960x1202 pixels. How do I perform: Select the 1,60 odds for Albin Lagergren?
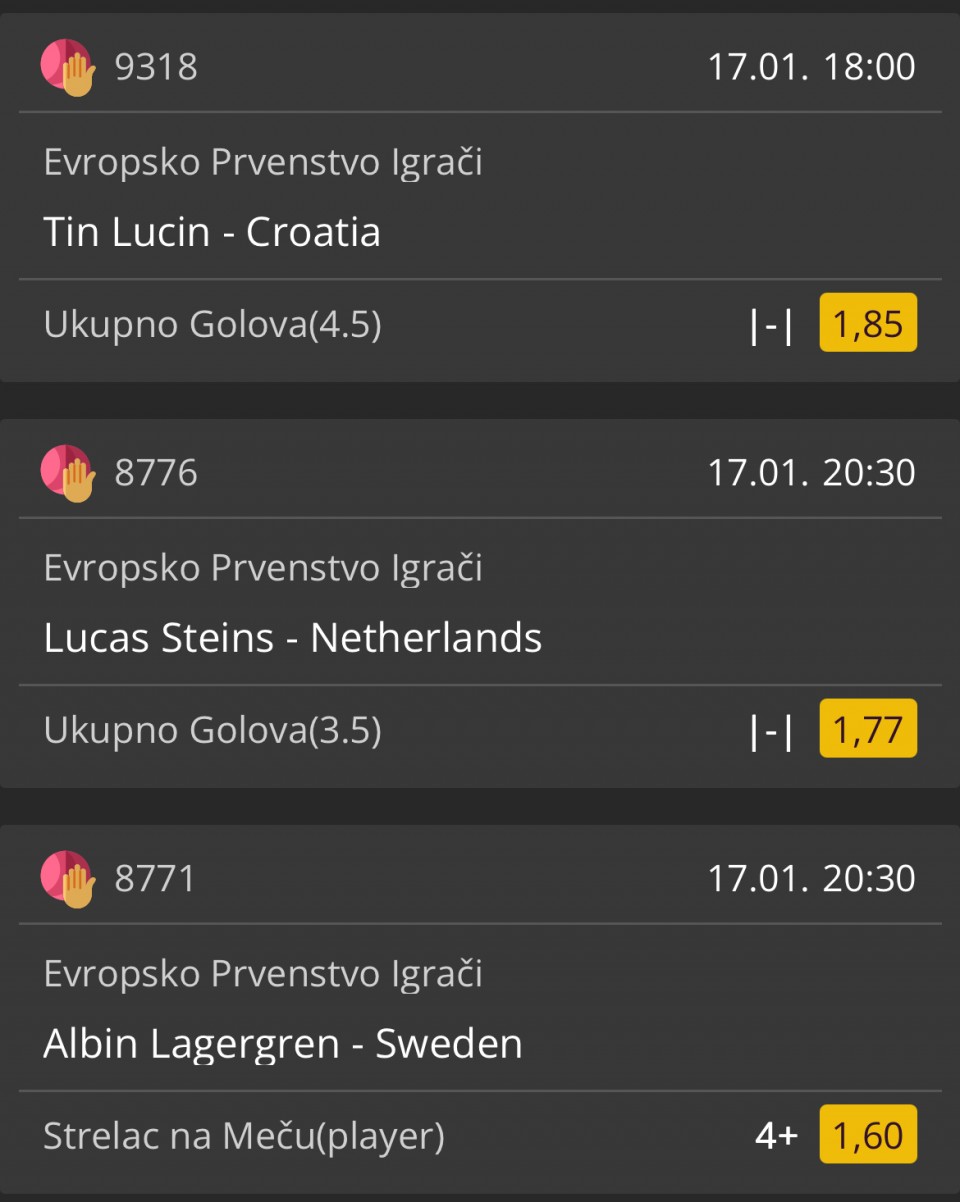[x=867, y=1136]
